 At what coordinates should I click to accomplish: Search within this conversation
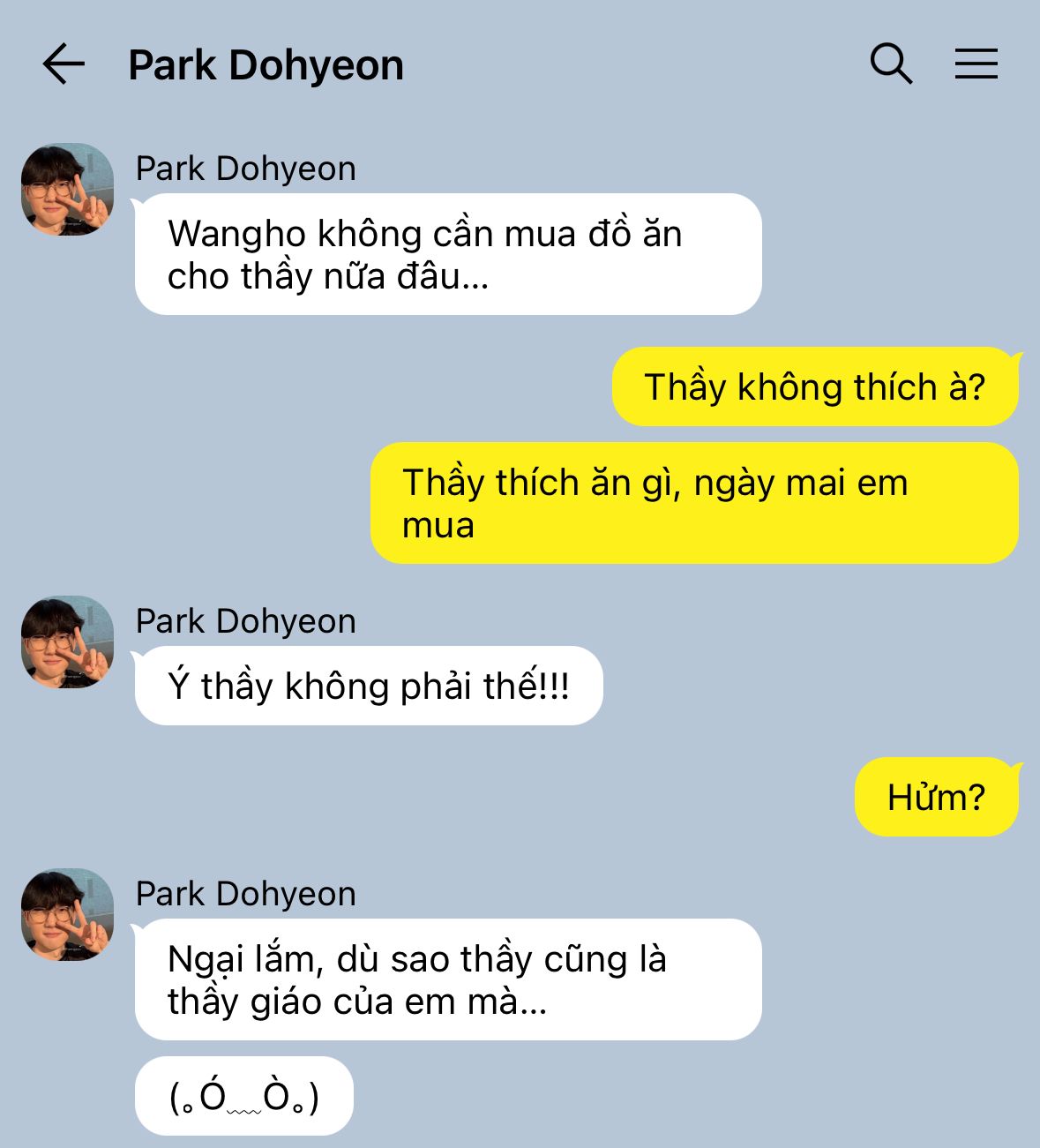pyautogui.click(x=891, y=64)
